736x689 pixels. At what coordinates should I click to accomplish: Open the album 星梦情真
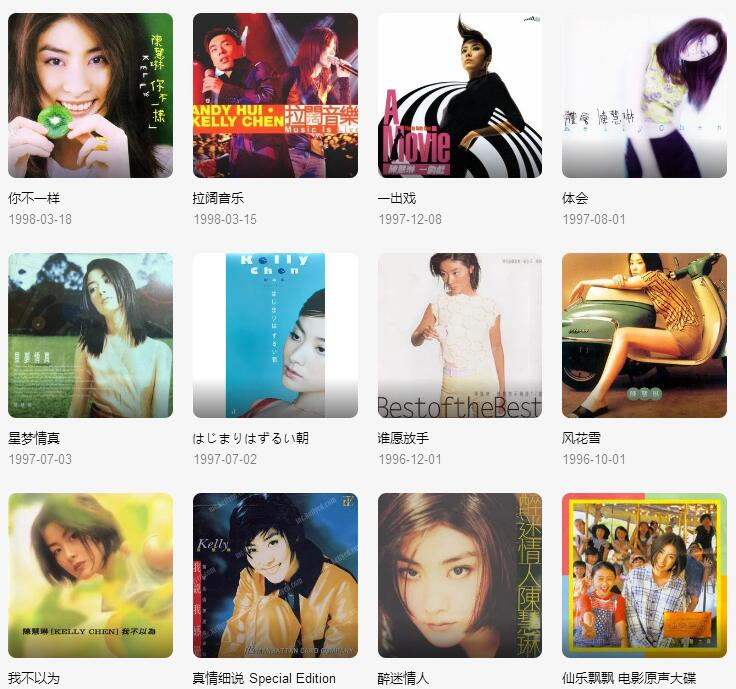pos(90,335)
